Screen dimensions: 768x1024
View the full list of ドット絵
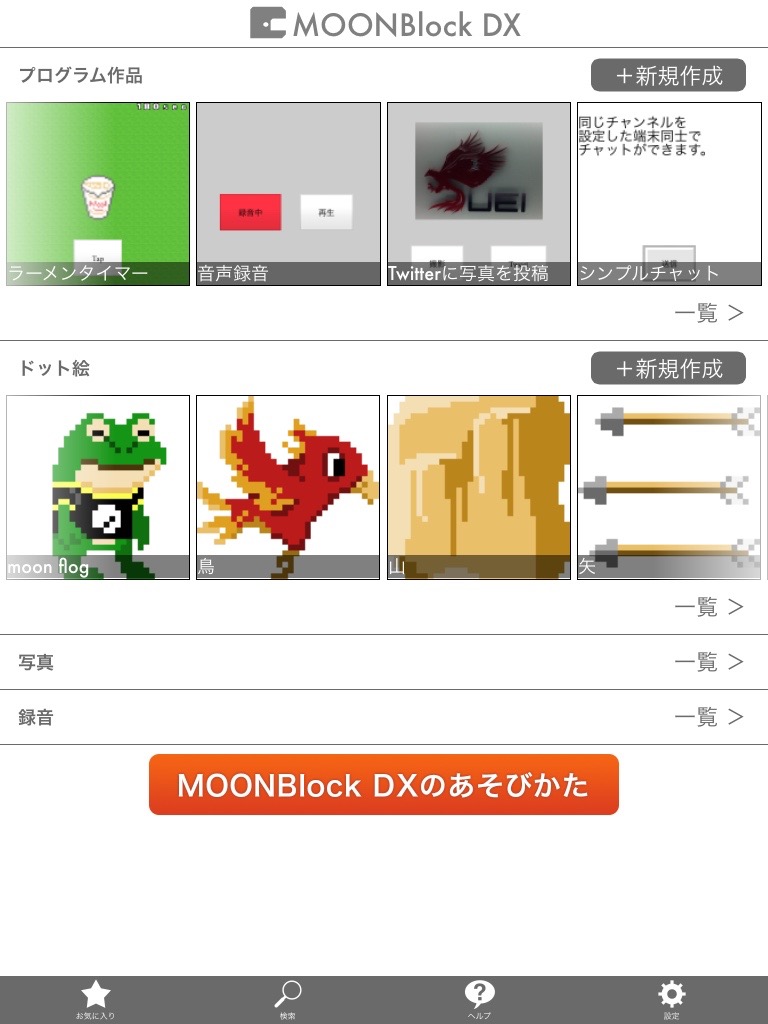(x=708, y=607)
